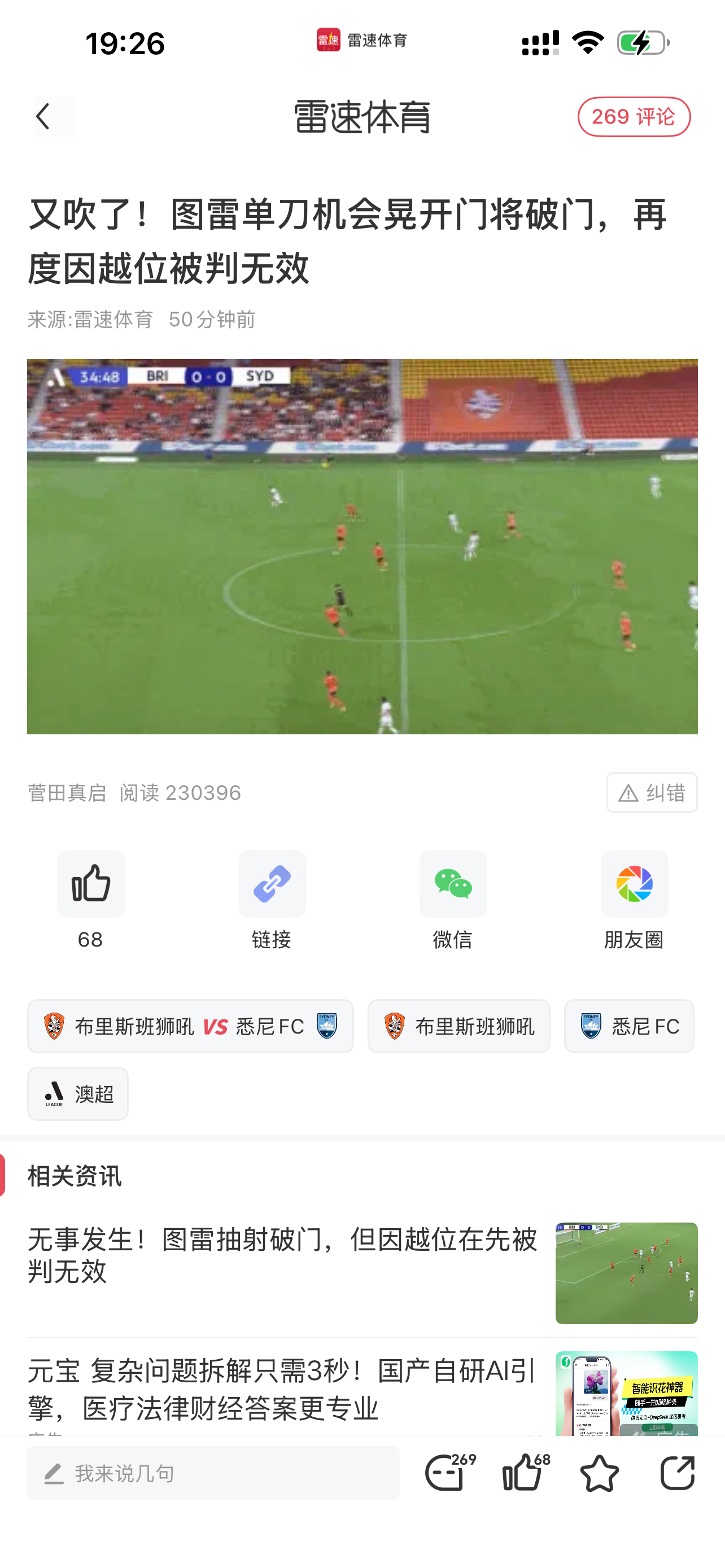Open the 悉尼FC team page
Viewport: 725px width, 1568px height.
click(629, 1026)
